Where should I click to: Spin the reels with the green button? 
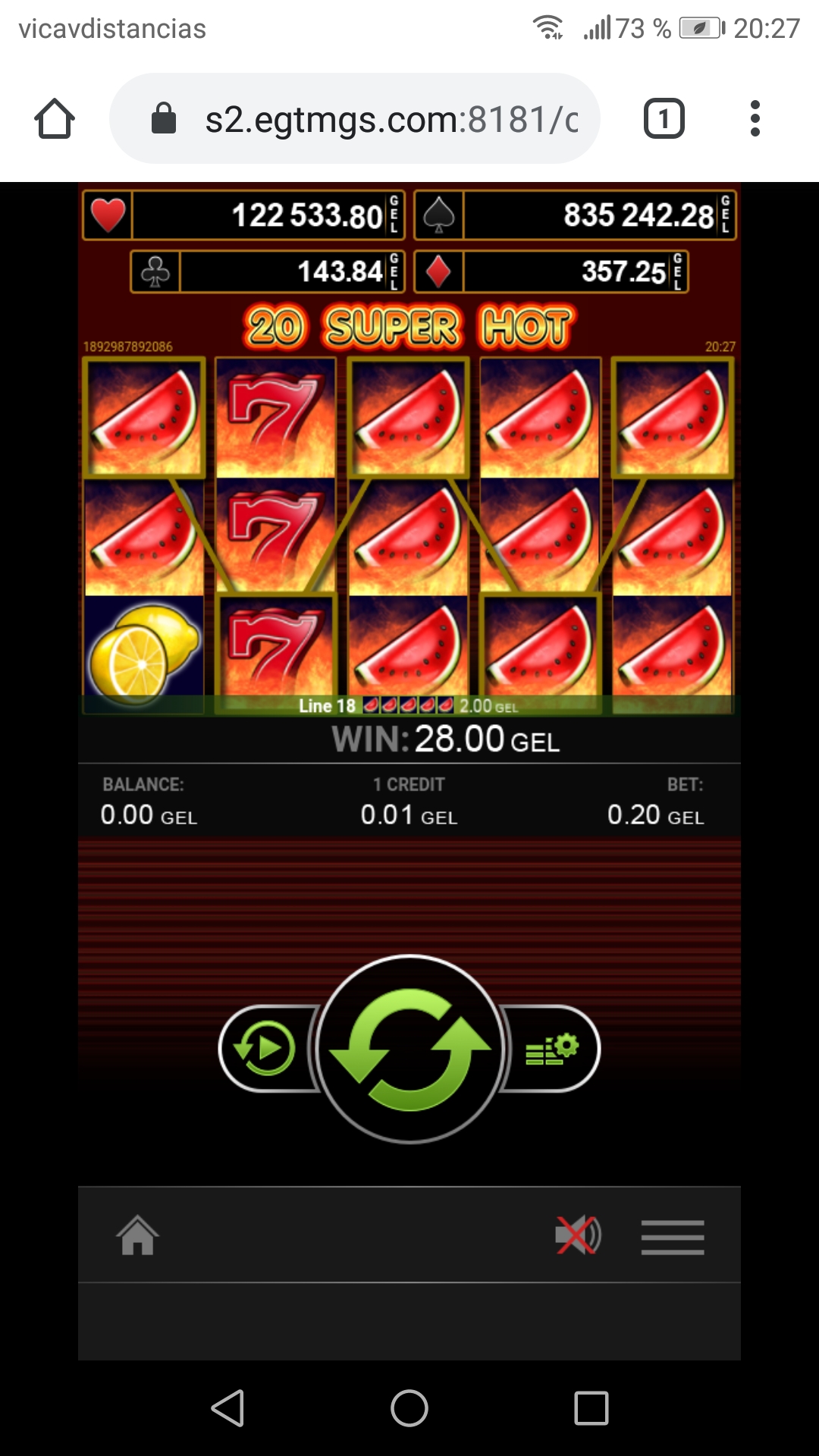click(x=409, y=1049)
